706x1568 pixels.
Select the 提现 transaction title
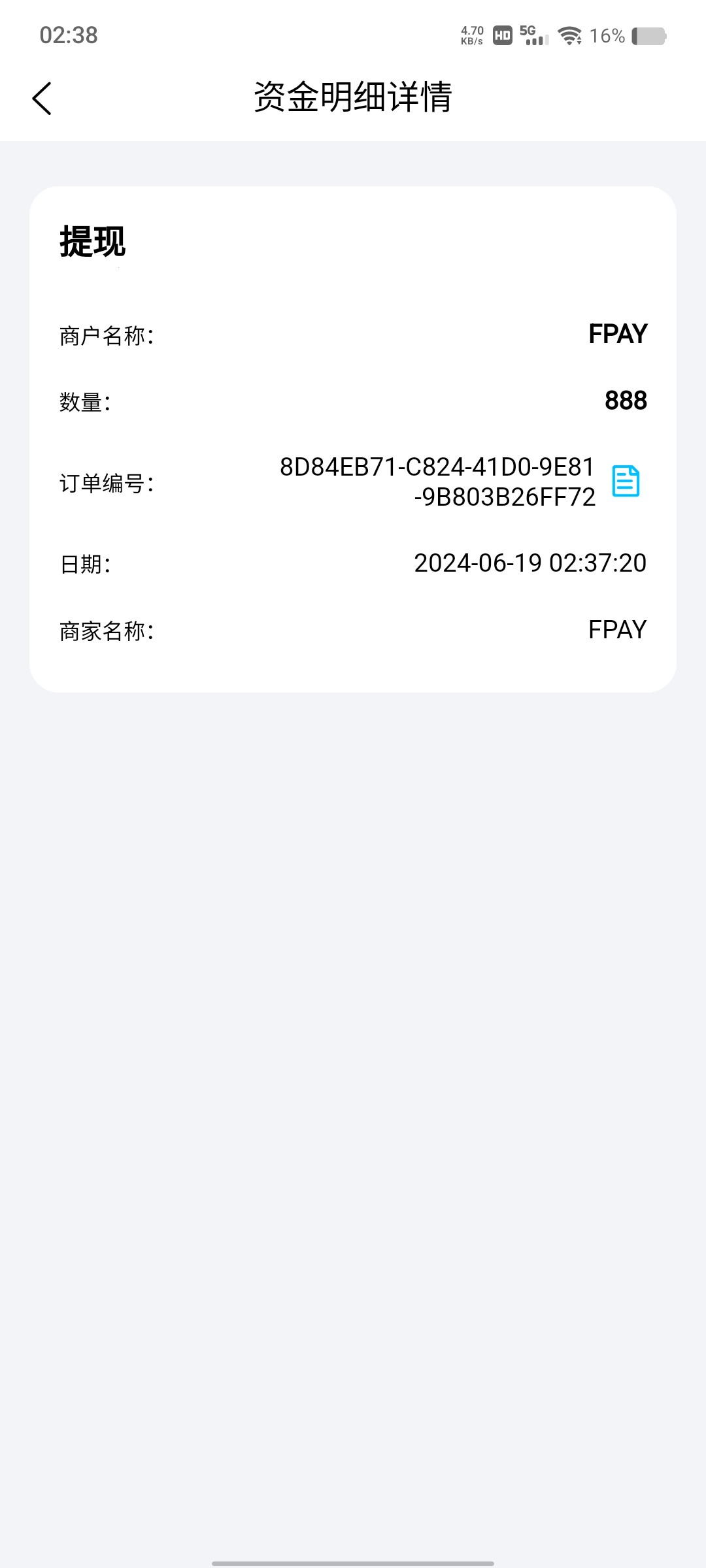point(93,242)
